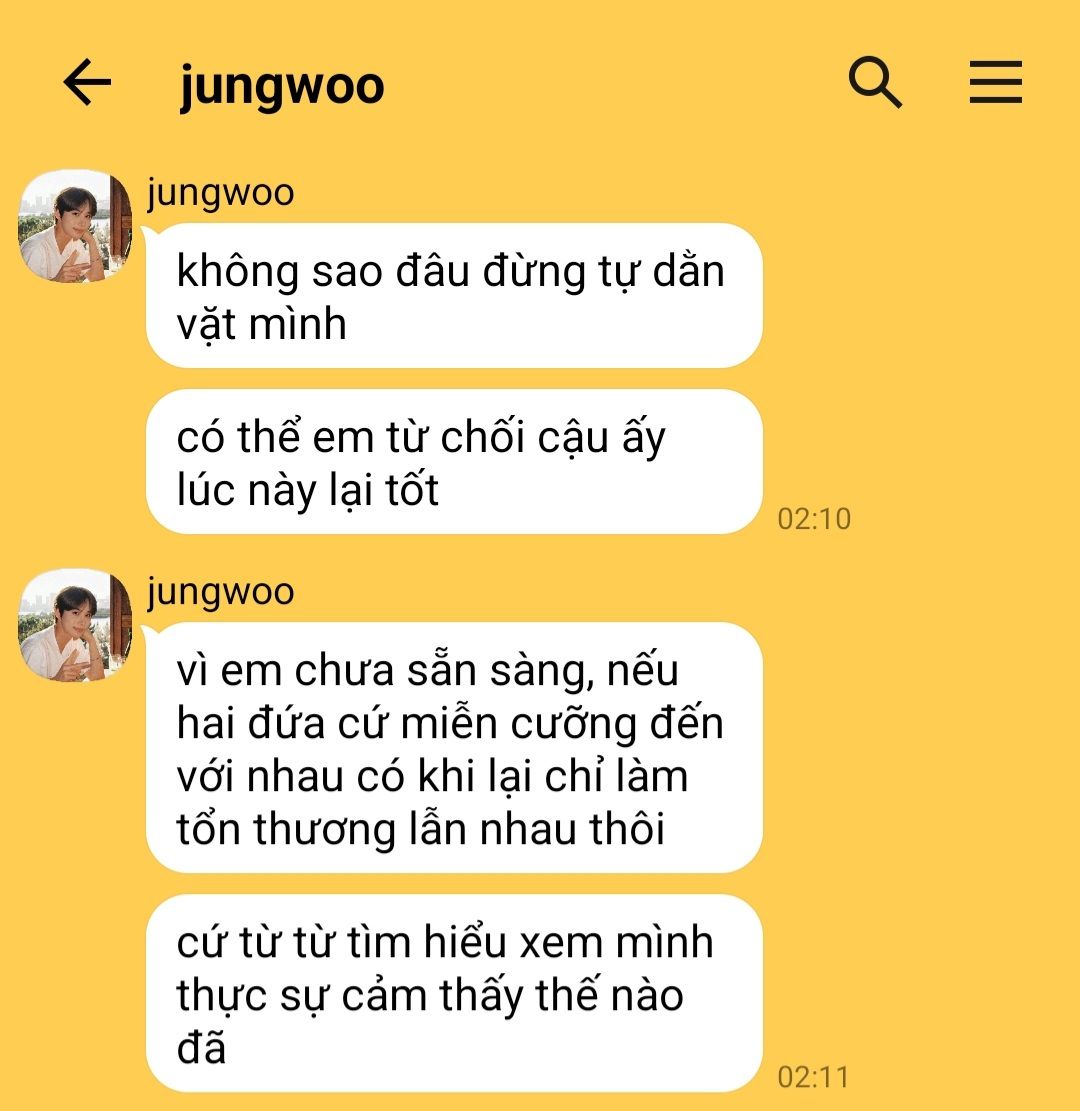1080x1111 pixels.
Task: Open jungwoo's avatar beside the 02:10 messages
Action: pos(75,226)
